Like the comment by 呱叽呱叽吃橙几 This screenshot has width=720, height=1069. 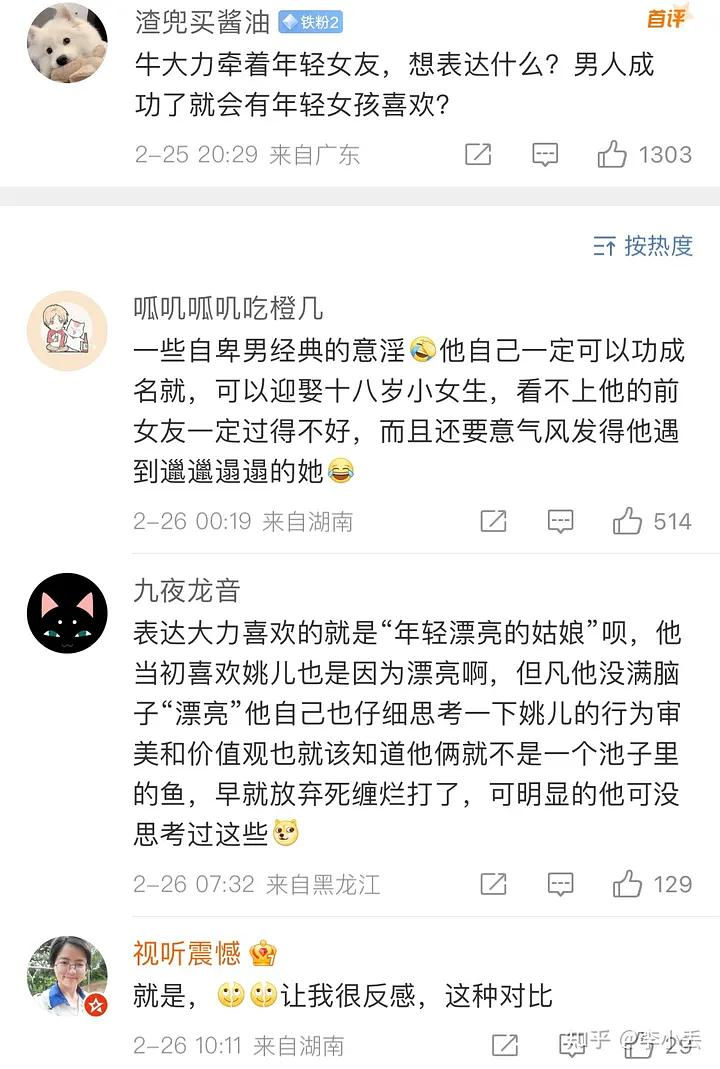tap(627, 521)
